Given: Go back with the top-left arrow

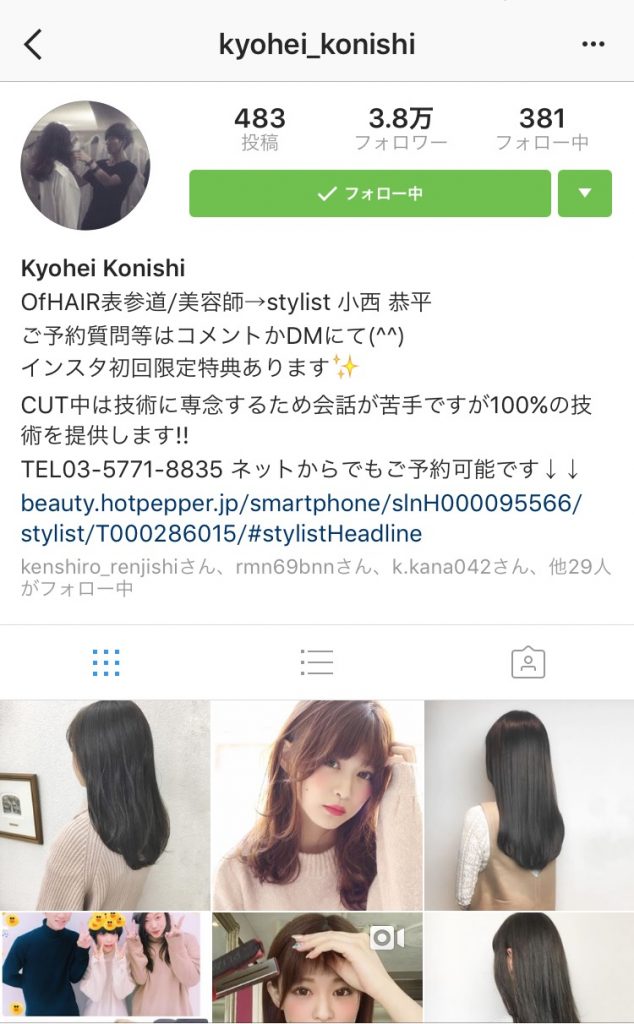Looking at the screenshot, I should coord(33,44).
